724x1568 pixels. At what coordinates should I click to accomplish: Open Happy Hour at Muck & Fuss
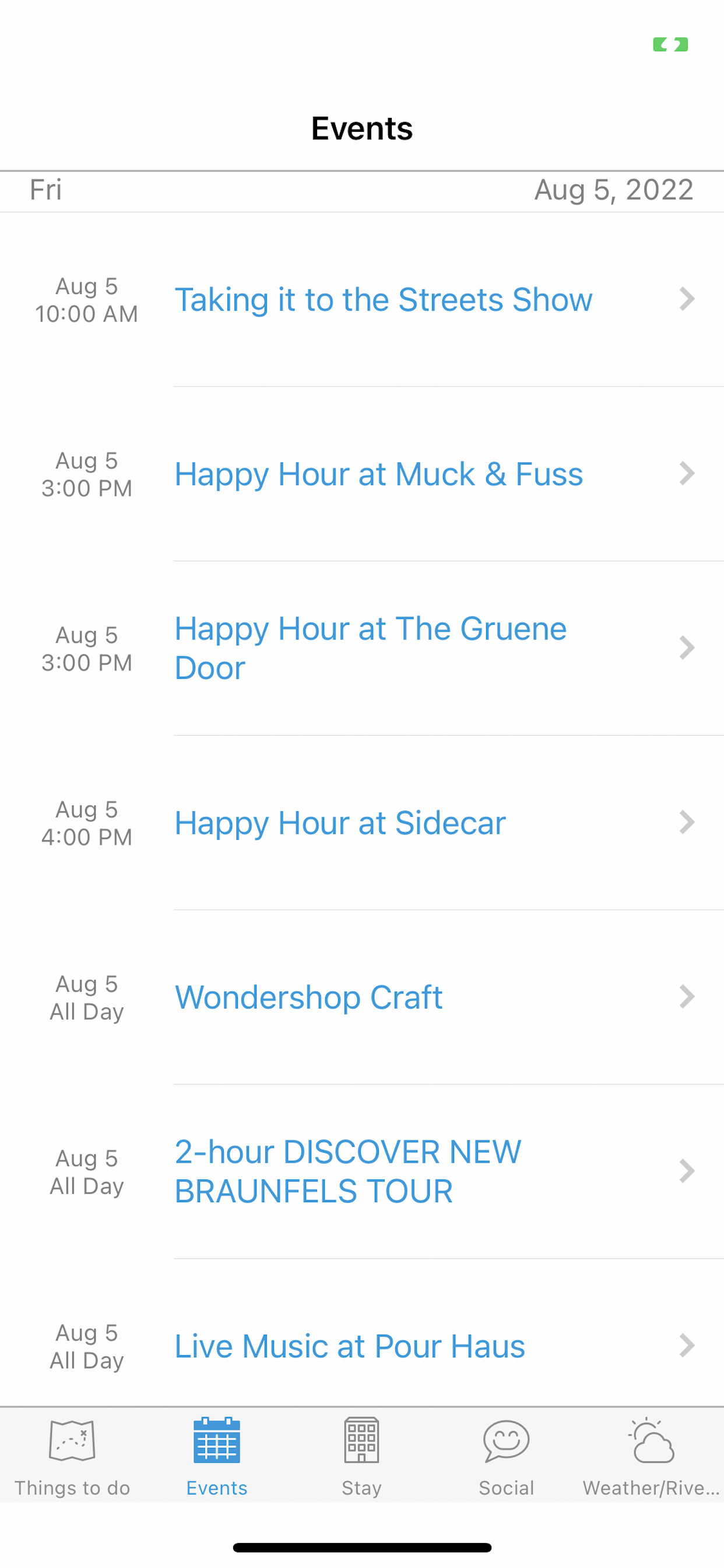tap(362, 474)
